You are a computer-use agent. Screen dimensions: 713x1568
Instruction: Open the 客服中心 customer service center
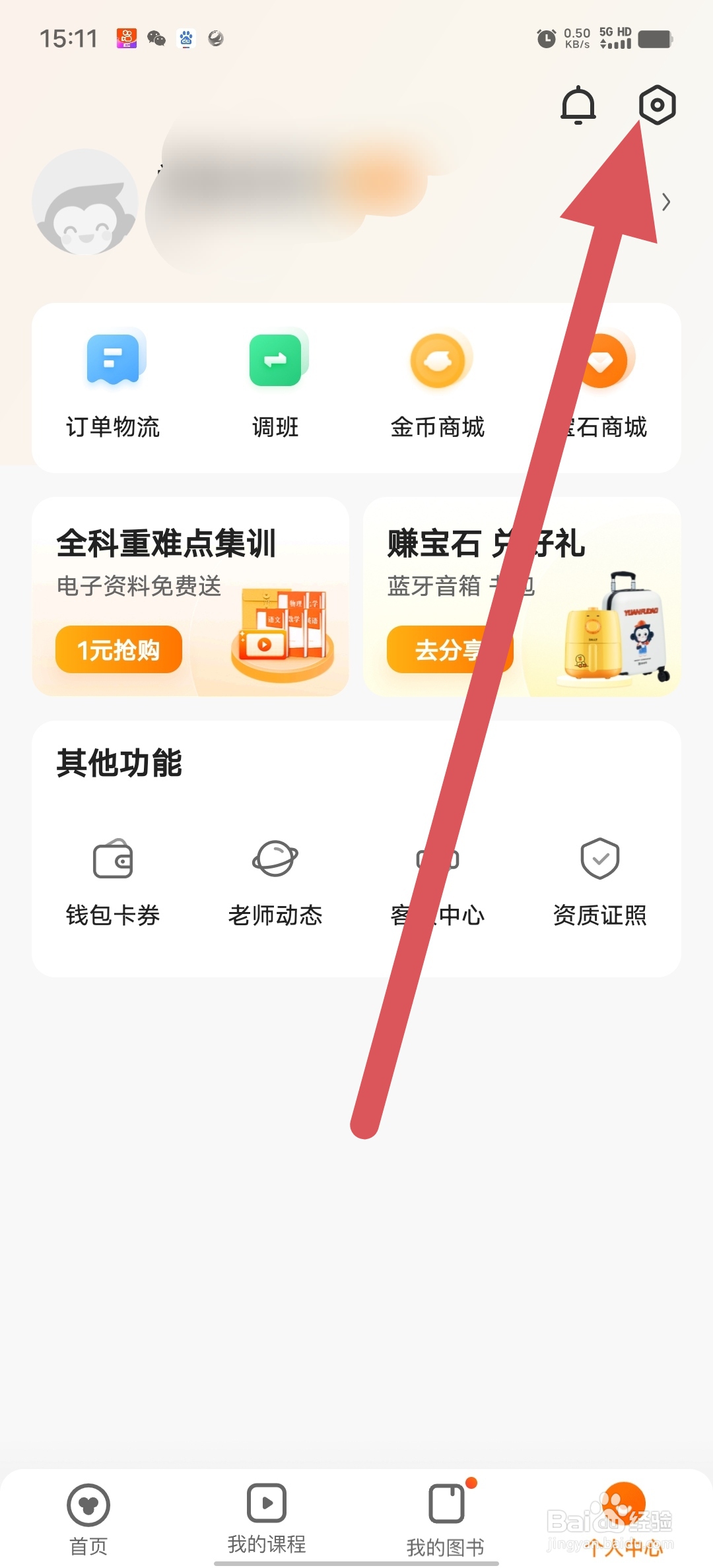tap(439, 881)
